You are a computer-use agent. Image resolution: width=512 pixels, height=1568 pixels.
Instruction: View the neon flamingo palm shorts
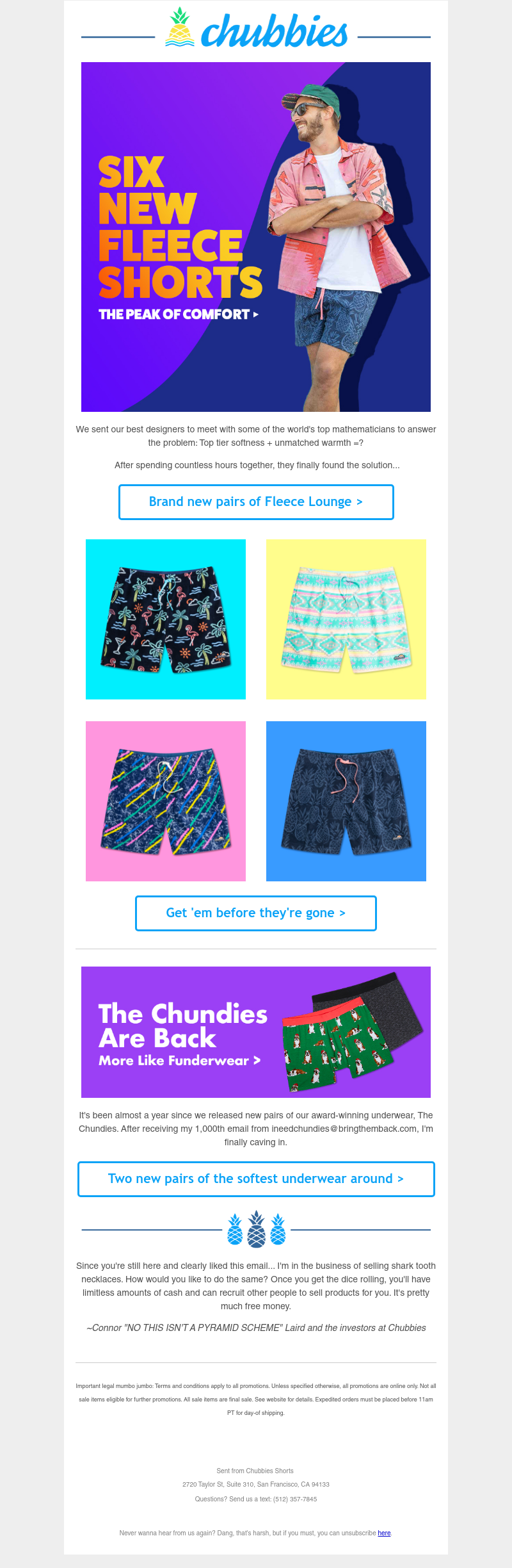pos(166,619)
